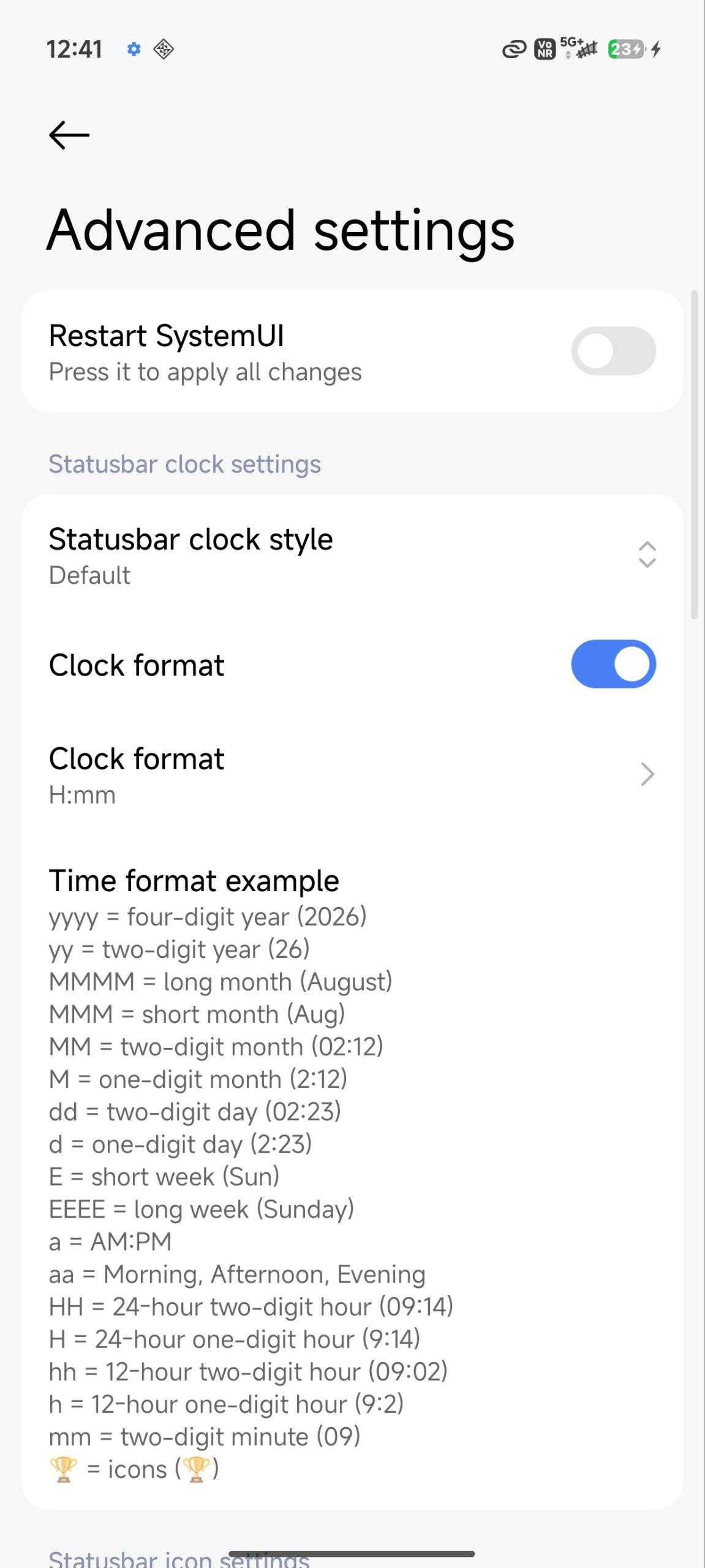
Task: Go back from Advanced settings
Action: pos(69,135)
